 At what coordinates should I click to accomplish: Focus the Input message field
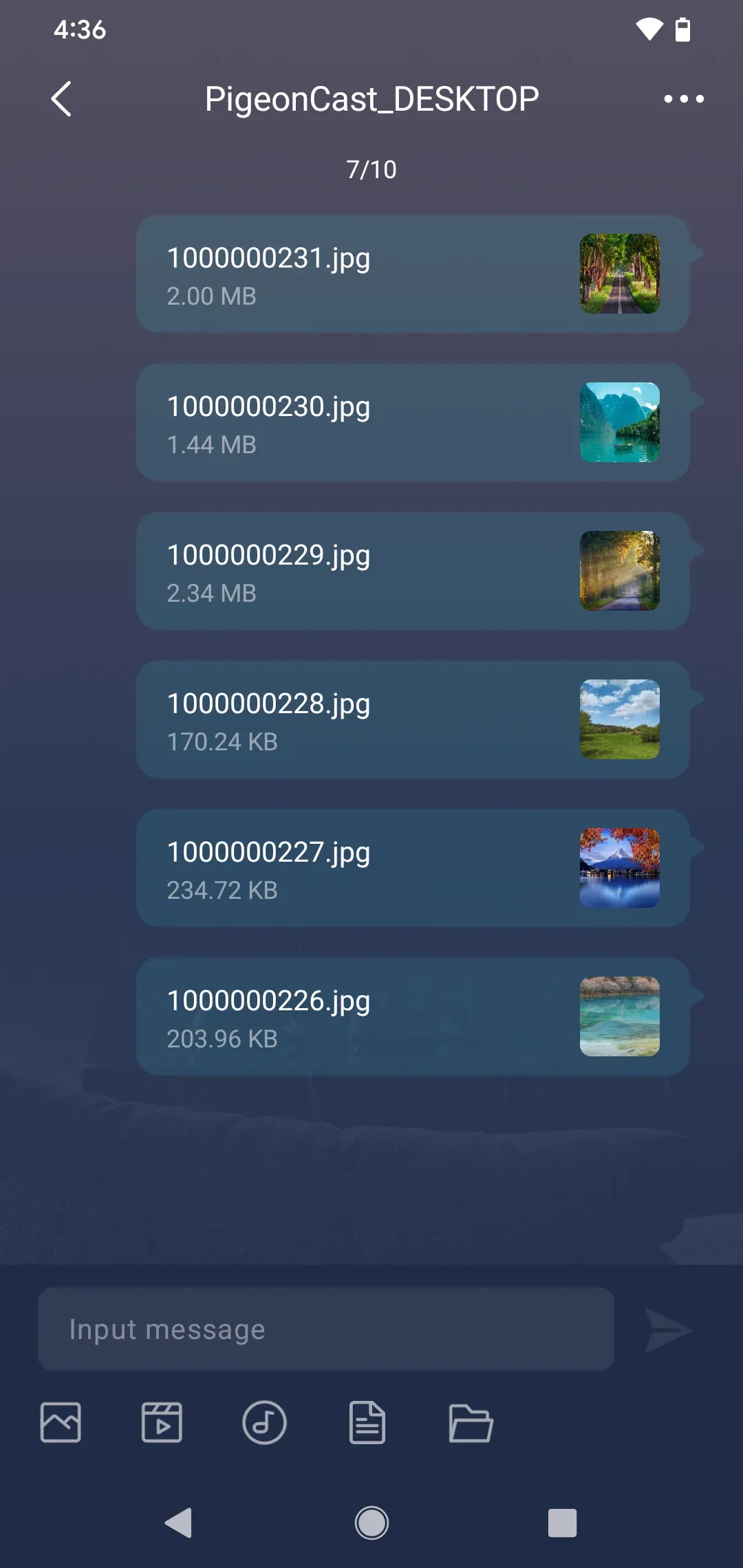click(x=326, y=1329)
